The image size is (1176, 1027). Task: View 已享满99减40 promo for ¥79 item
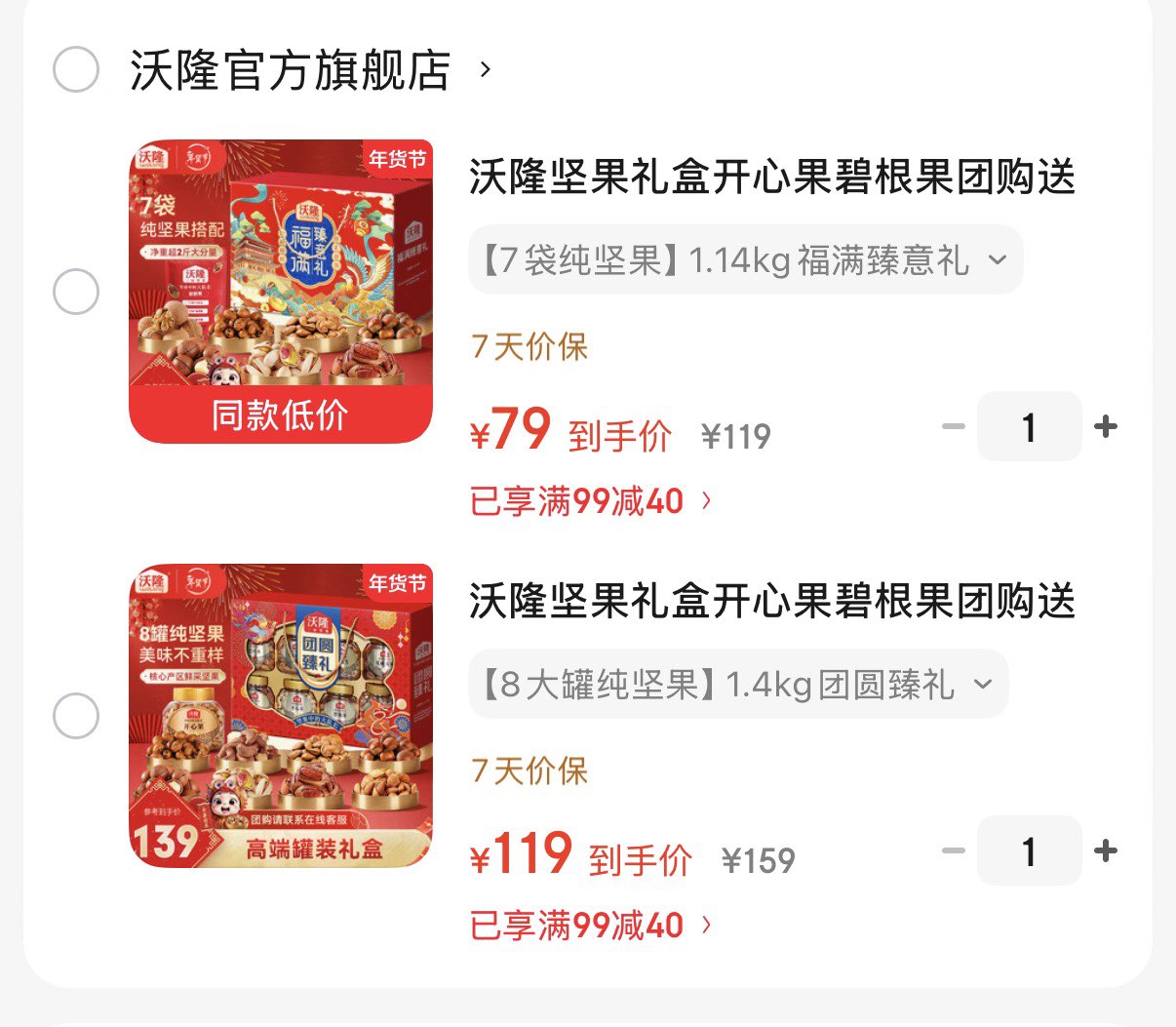(590, 501)
